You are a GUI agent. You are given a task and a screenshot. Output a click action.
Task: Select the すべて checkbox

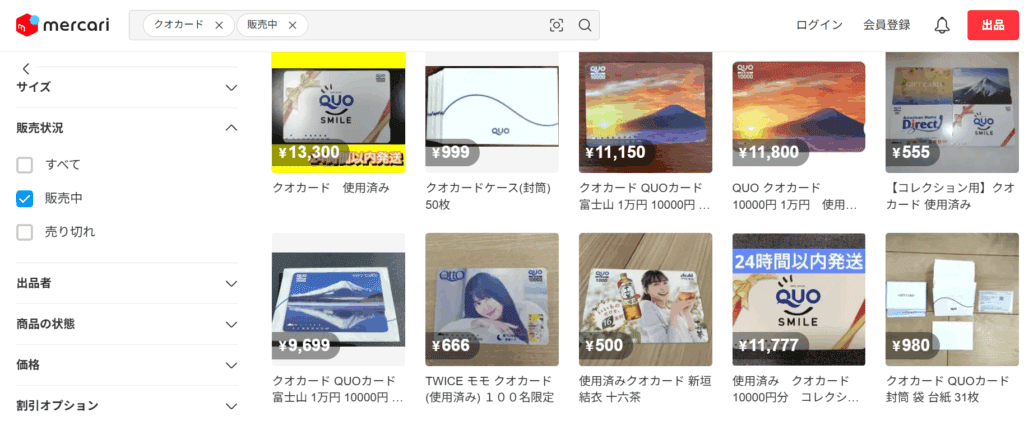(x=25, y=165)
